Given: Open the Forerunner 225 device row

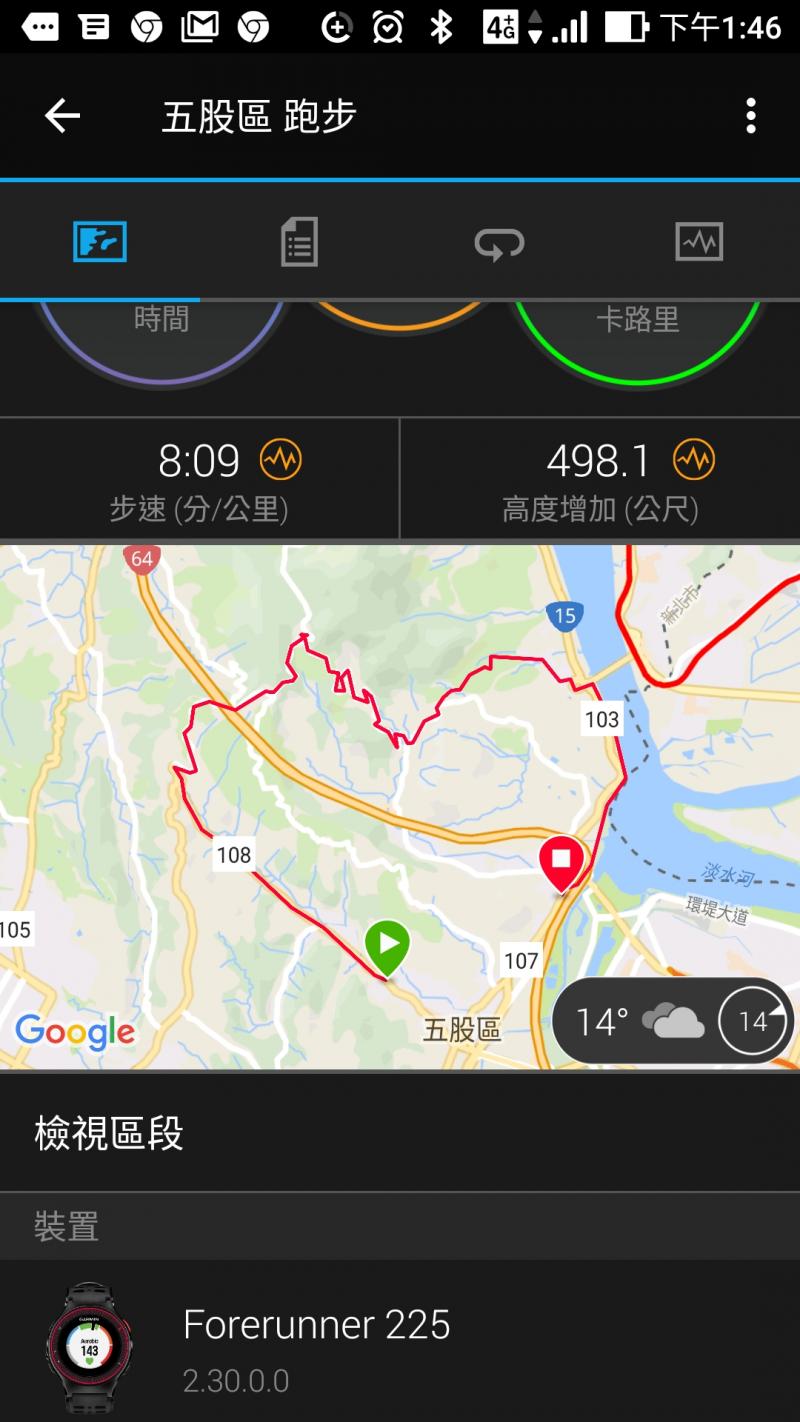Looking at the screenshot, I should click(x=400, y=1340).
